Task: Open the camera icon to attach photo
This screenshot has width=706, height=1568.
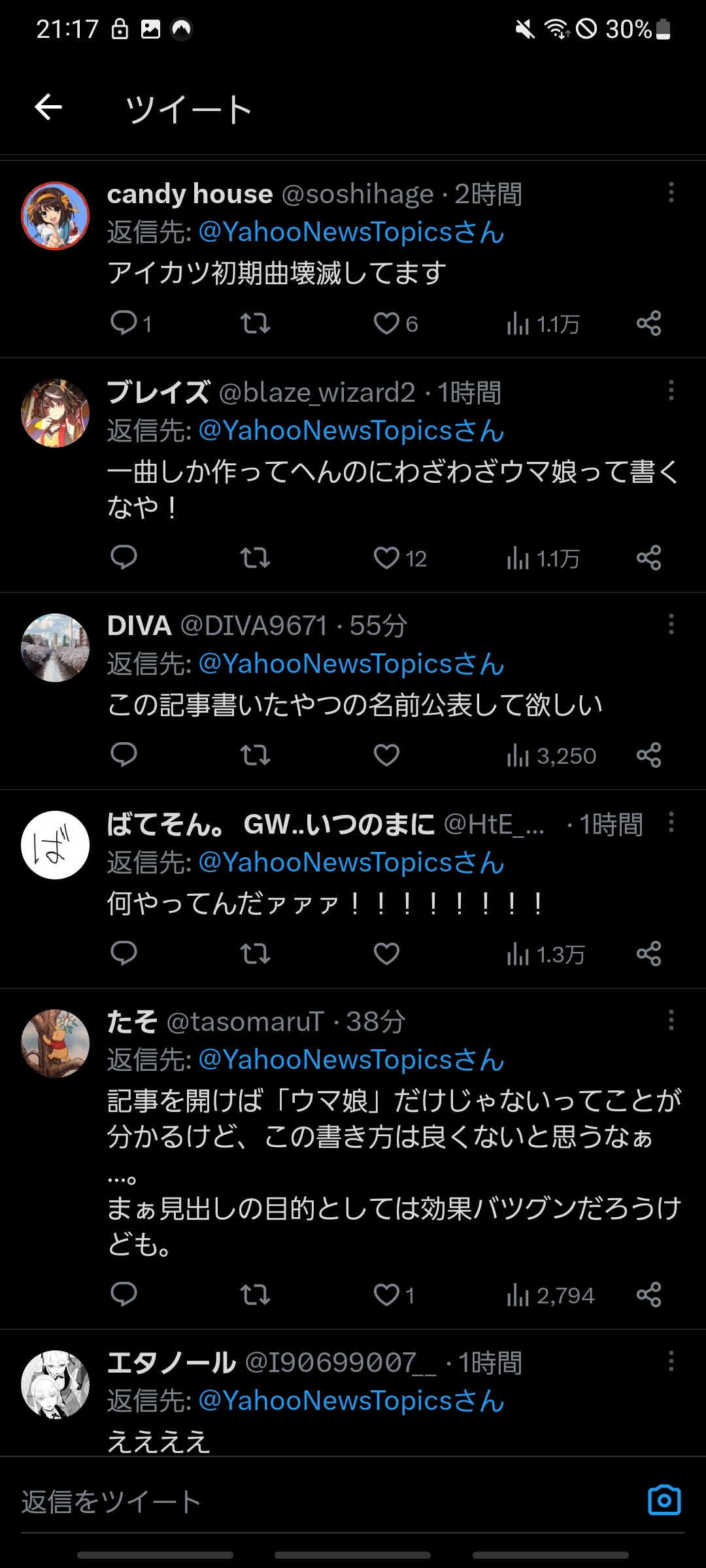Action: pos(664,1500)
